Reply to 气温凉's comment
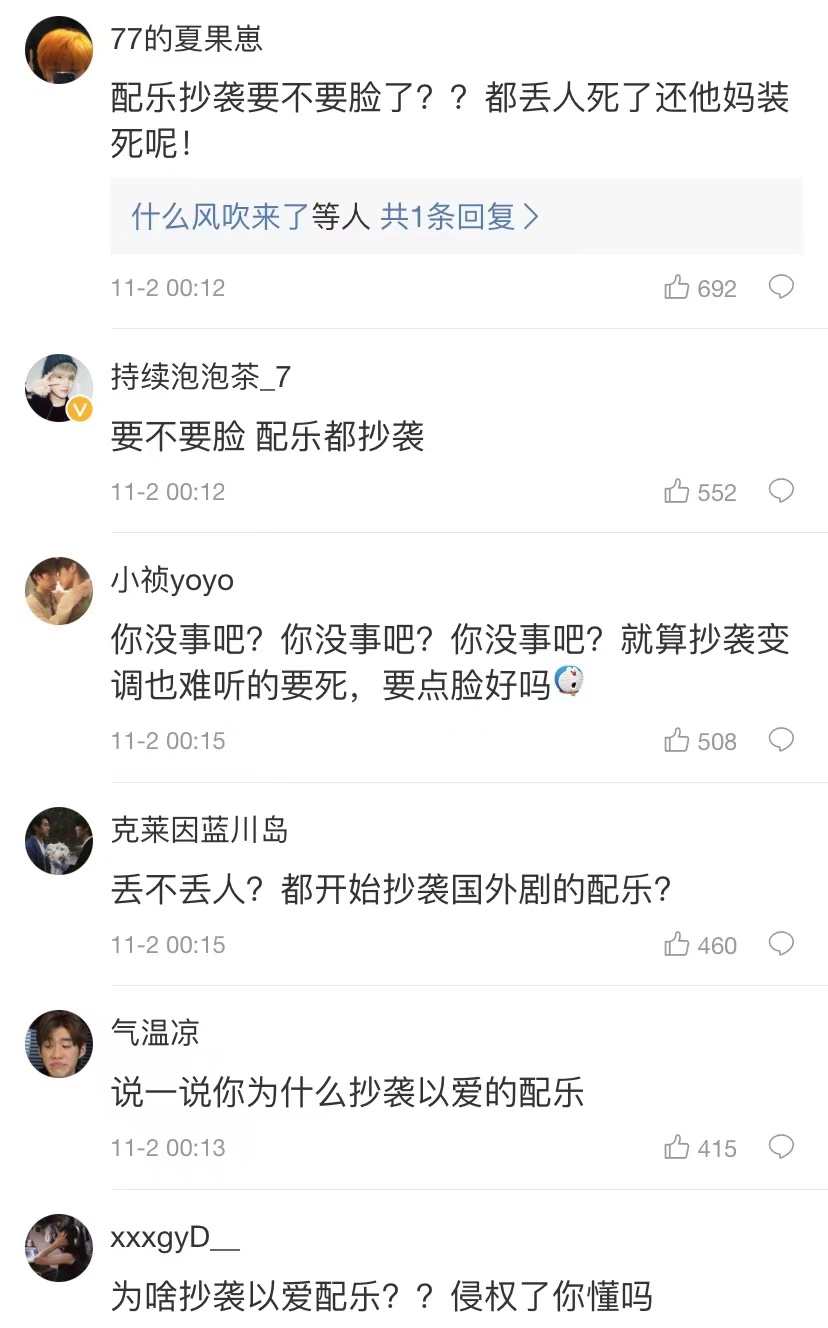 click(x=781, y=1148)
